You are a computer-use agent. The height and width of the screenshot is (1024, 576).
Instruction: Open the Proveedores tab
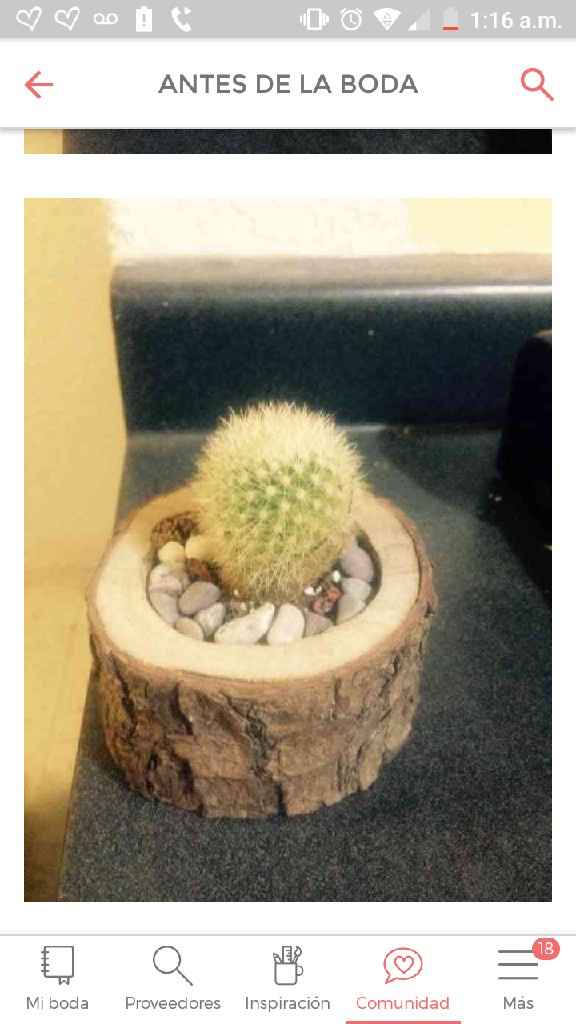pyautogui.click(x=172, y=978)
